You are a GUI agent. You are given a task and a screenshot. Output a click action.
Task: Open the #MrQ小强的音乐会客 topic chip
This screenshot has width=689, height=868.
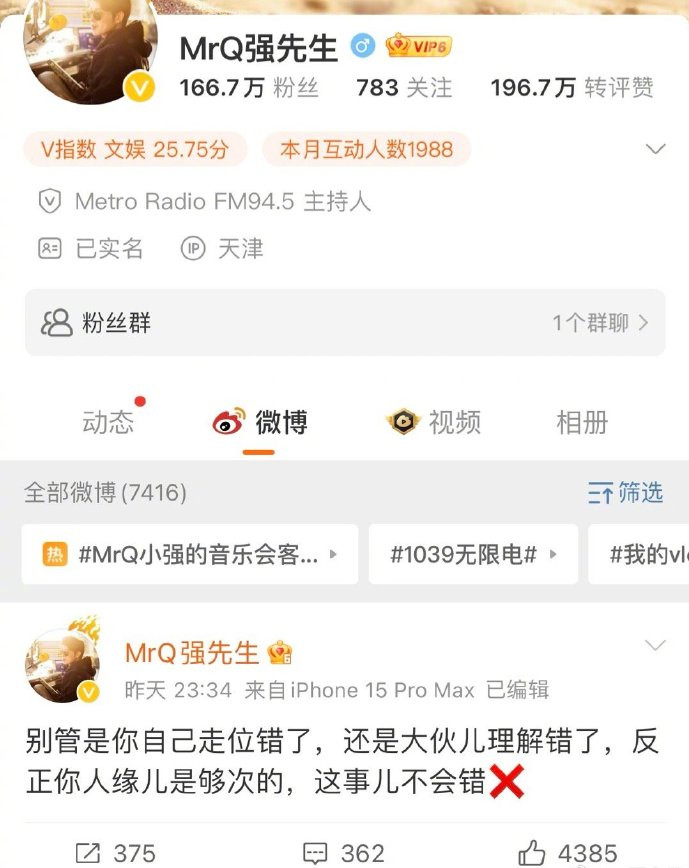(x=190, y=554)
